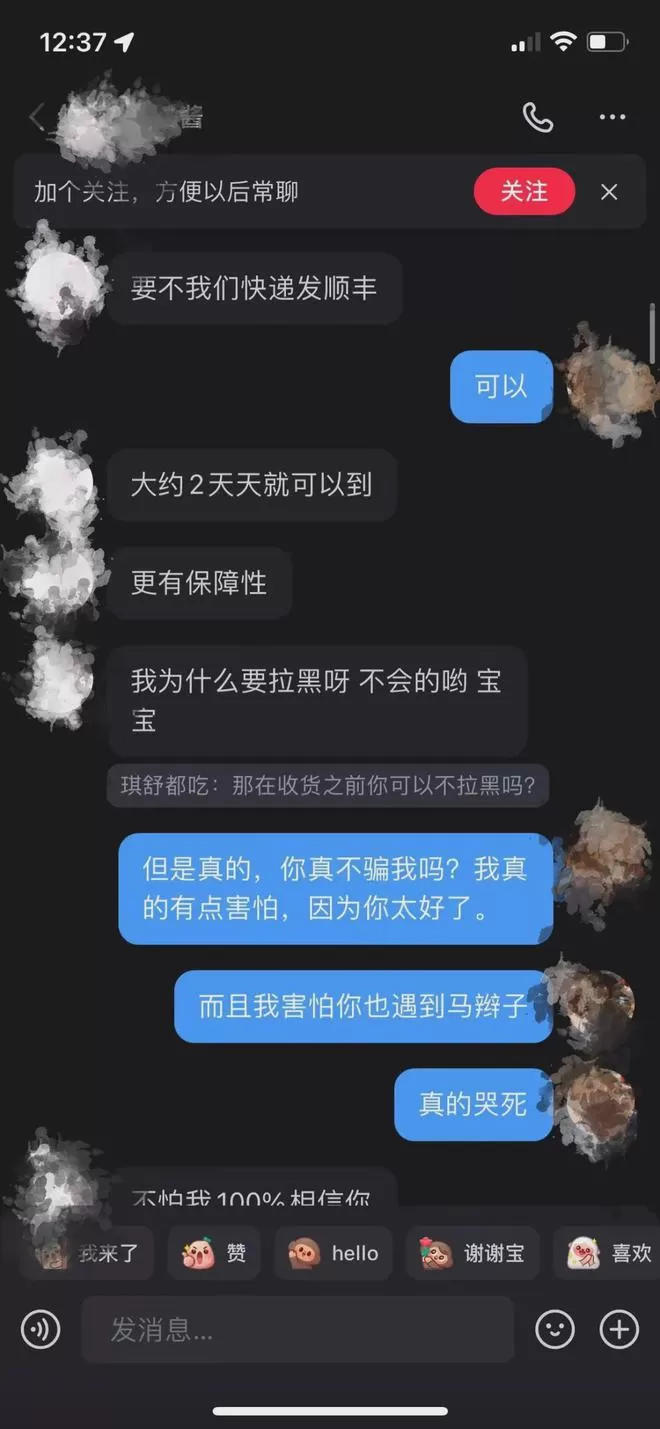Focus the 发消息 message field
The width and height of the screenshot is (660, 1429).
pyautogui.click(x=297, y=1329)
